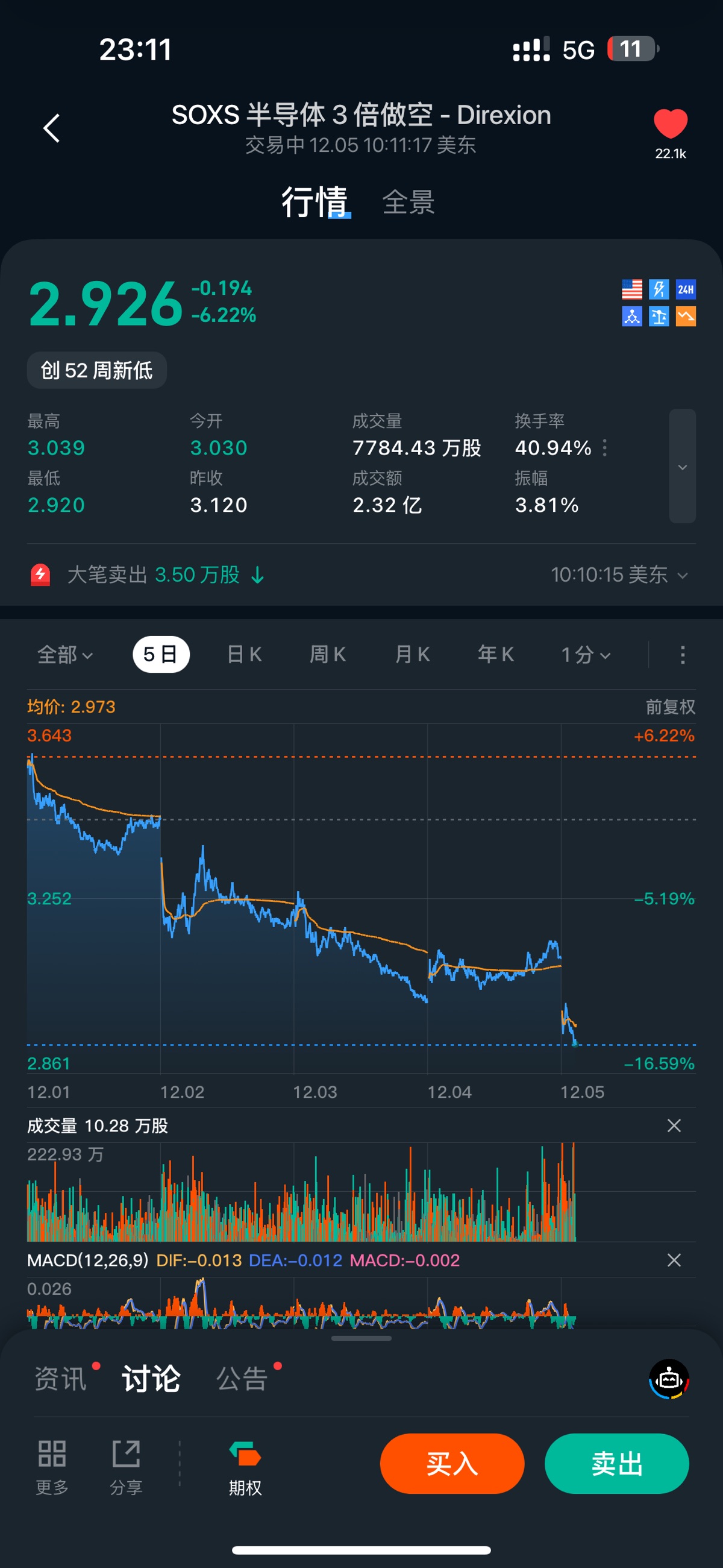Open 期权 options trading

245,1468
